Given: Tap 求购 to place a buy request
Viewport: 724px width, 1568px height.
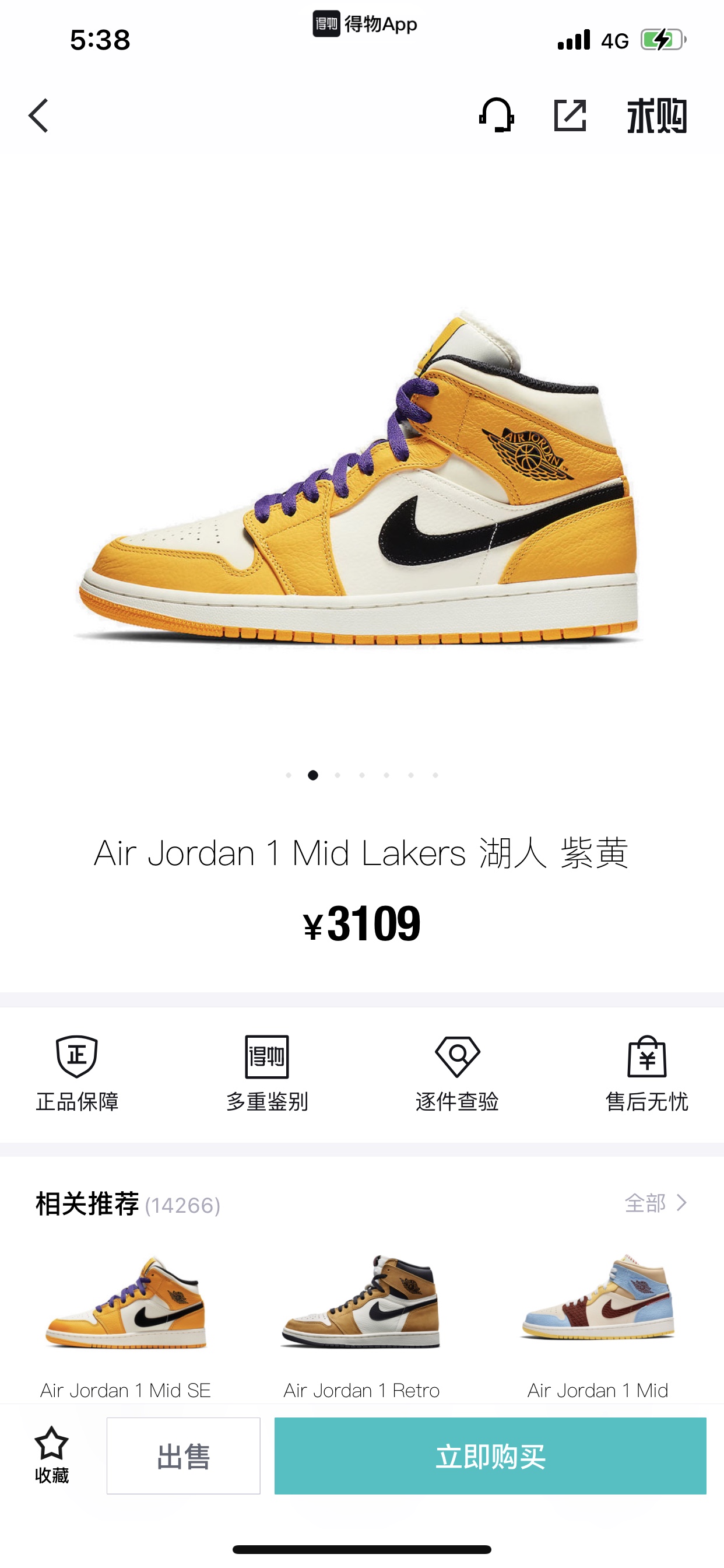Looking at the screenshot, I should pyautogui.click(x=656, y=116).
